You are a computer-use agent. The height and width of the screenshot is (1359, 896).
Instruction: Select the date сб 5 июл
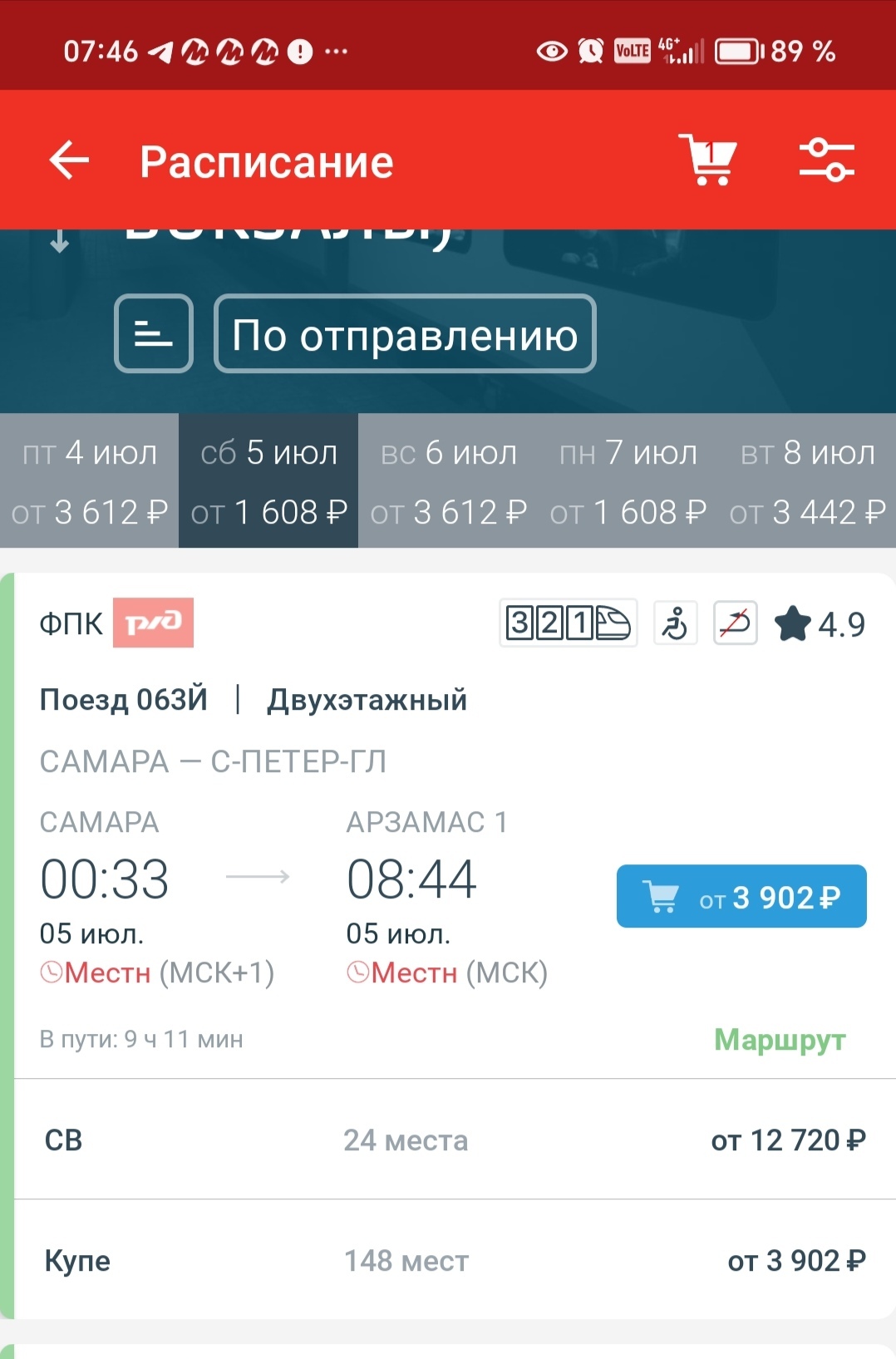(x=268, y=480)
